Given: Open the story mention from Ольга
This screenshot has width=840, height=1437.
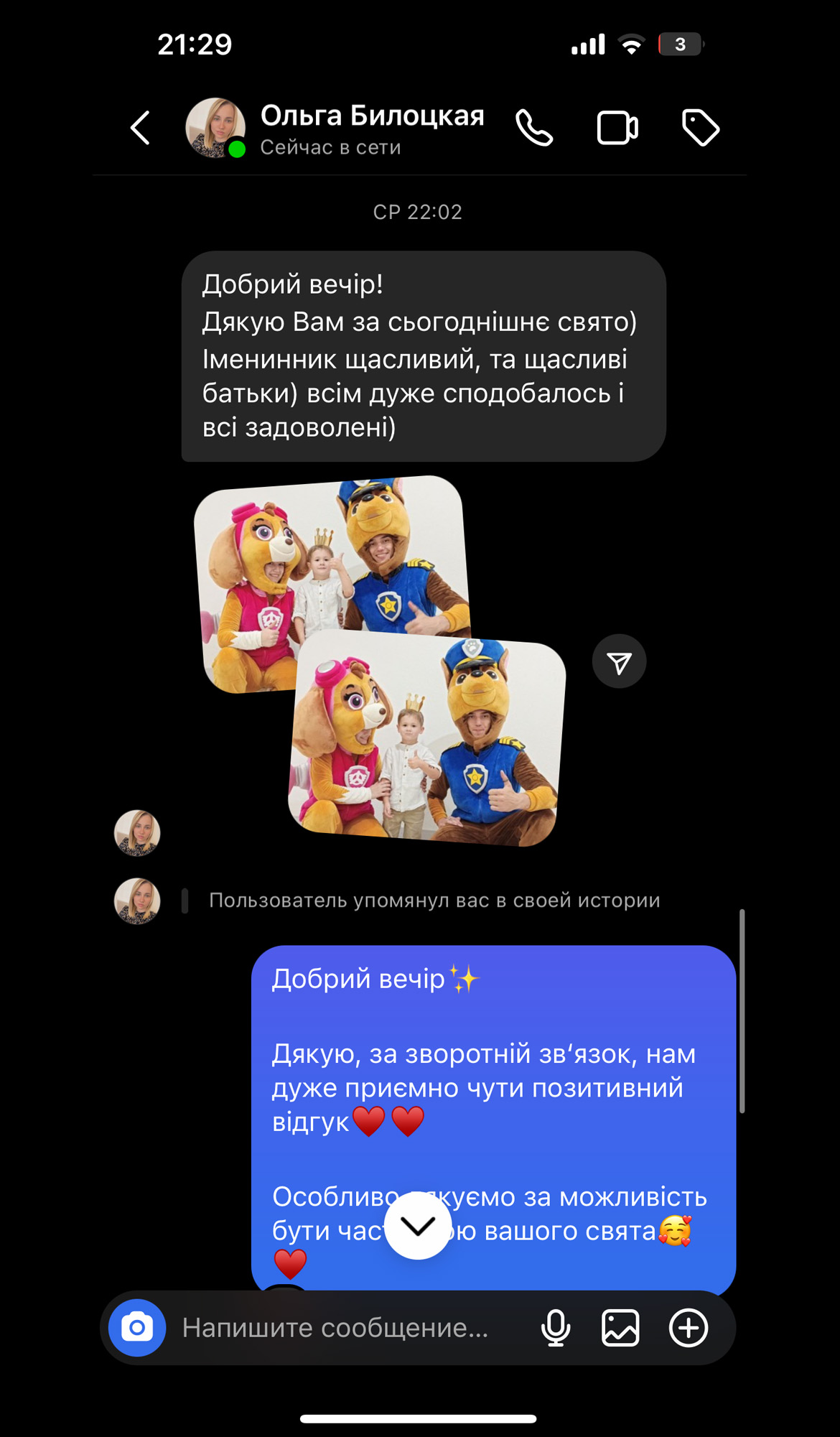Looking at the screenshot, I should (x=434, y=901).
